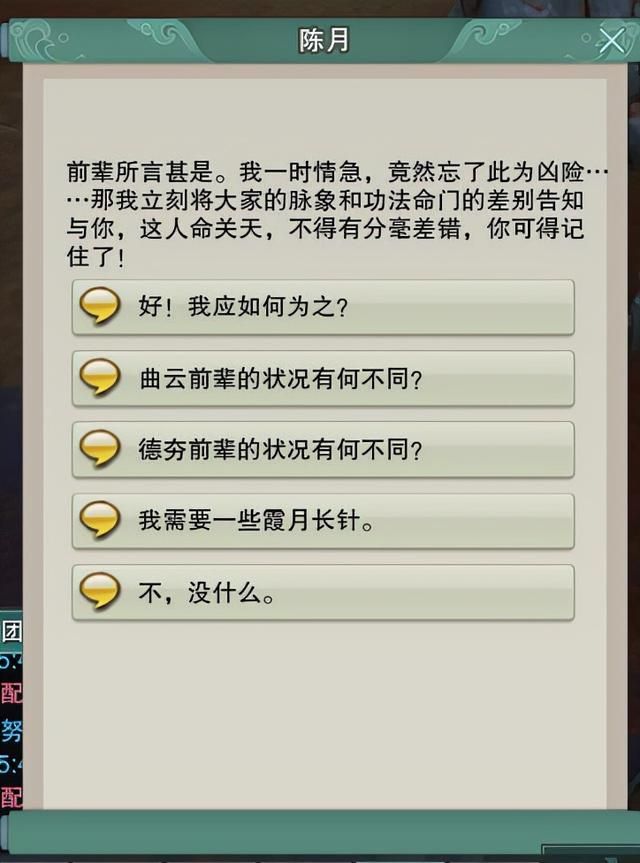Reply with 不，没什么。
The image size is (640, 863).
point(323,592)
